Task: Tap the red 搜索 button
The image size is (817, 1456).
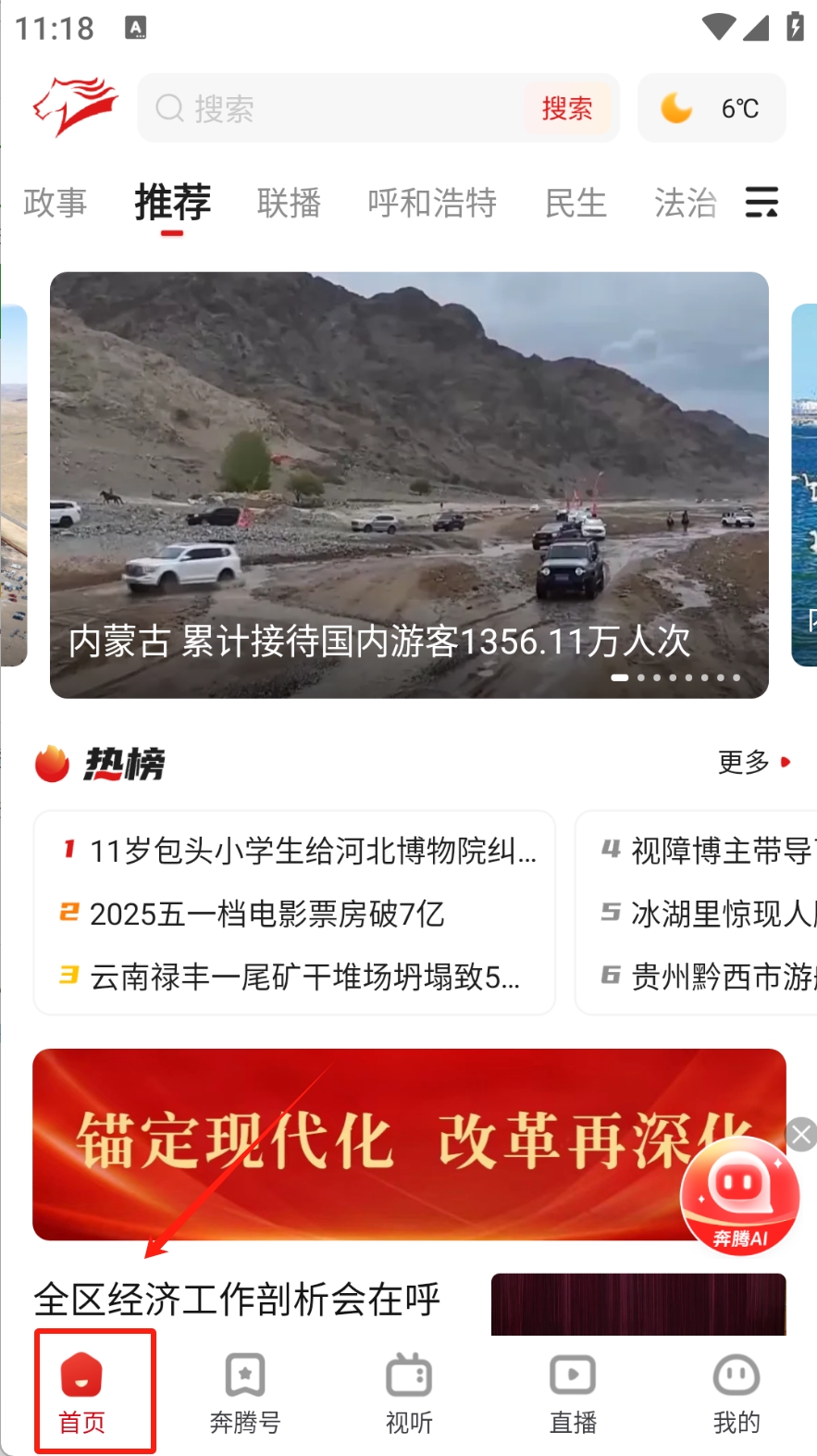Action: 566,108
